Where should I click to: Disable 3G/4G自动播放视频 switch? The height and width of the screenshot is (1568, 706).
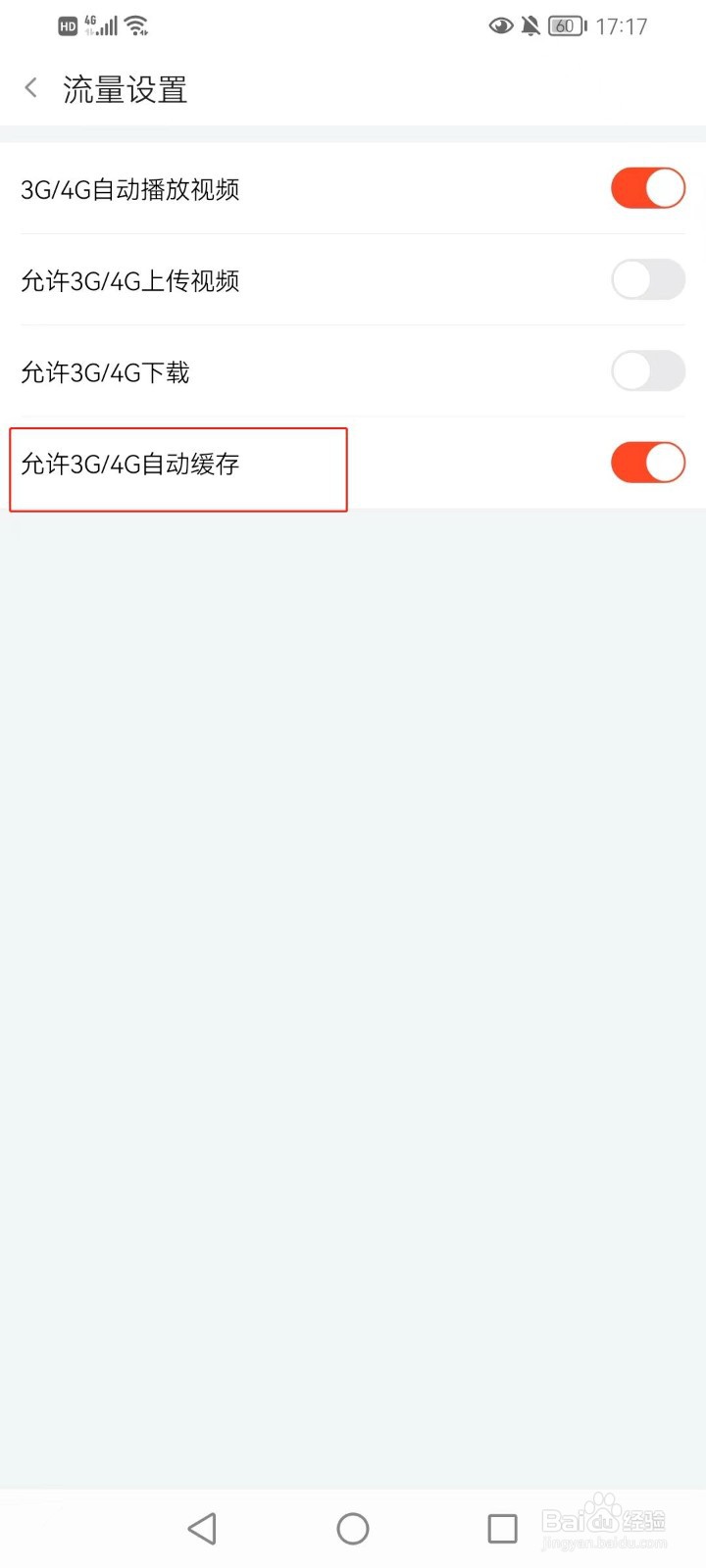tap(647, 187)
